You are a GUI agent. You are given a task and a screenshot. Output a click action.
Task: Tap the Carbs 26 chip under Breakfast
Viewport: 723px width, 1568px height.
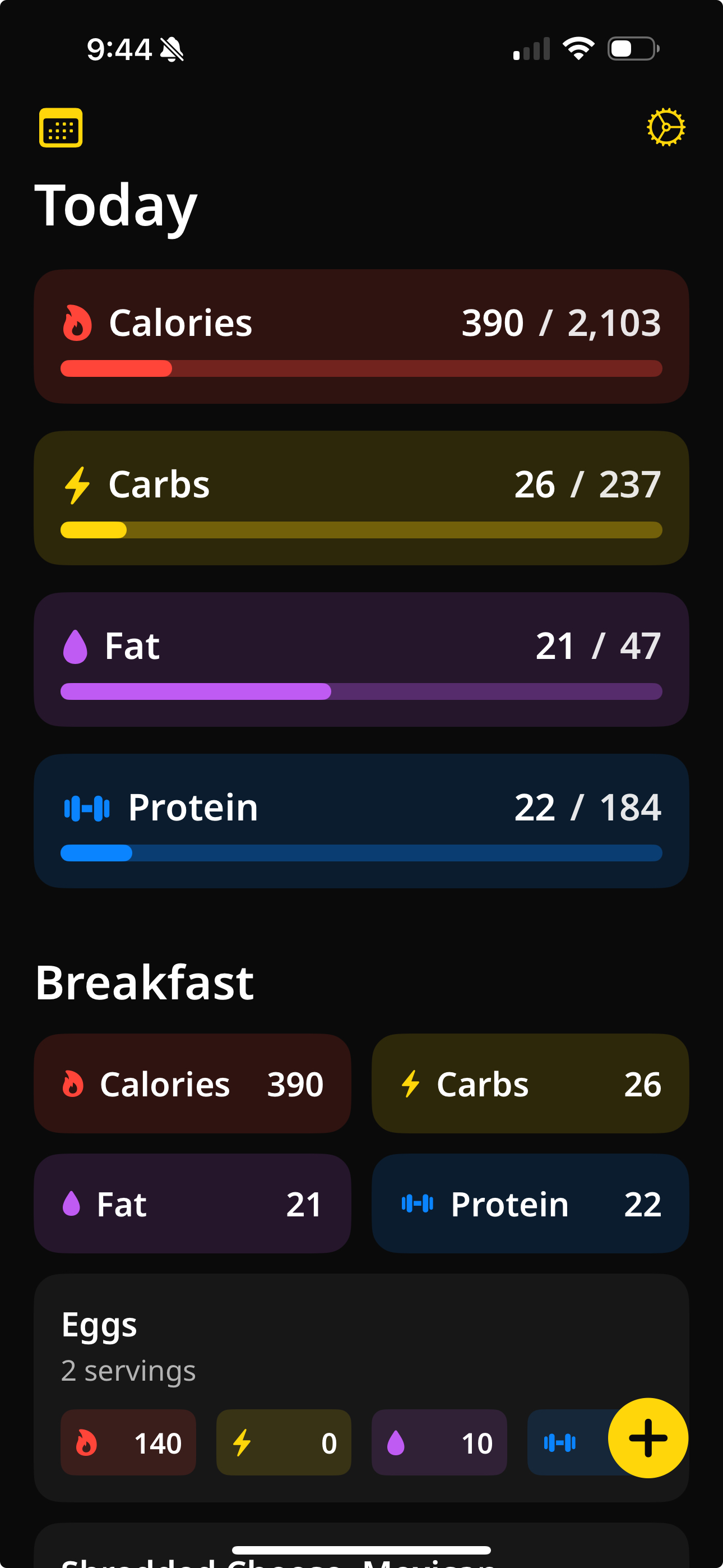[530, 1084]
